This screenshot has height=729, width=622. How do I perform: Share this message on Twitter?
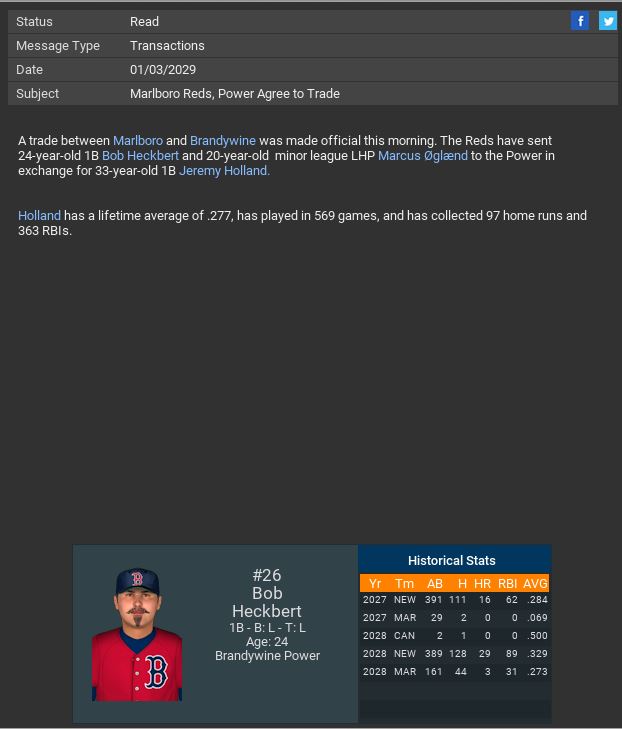pos(608,21)
